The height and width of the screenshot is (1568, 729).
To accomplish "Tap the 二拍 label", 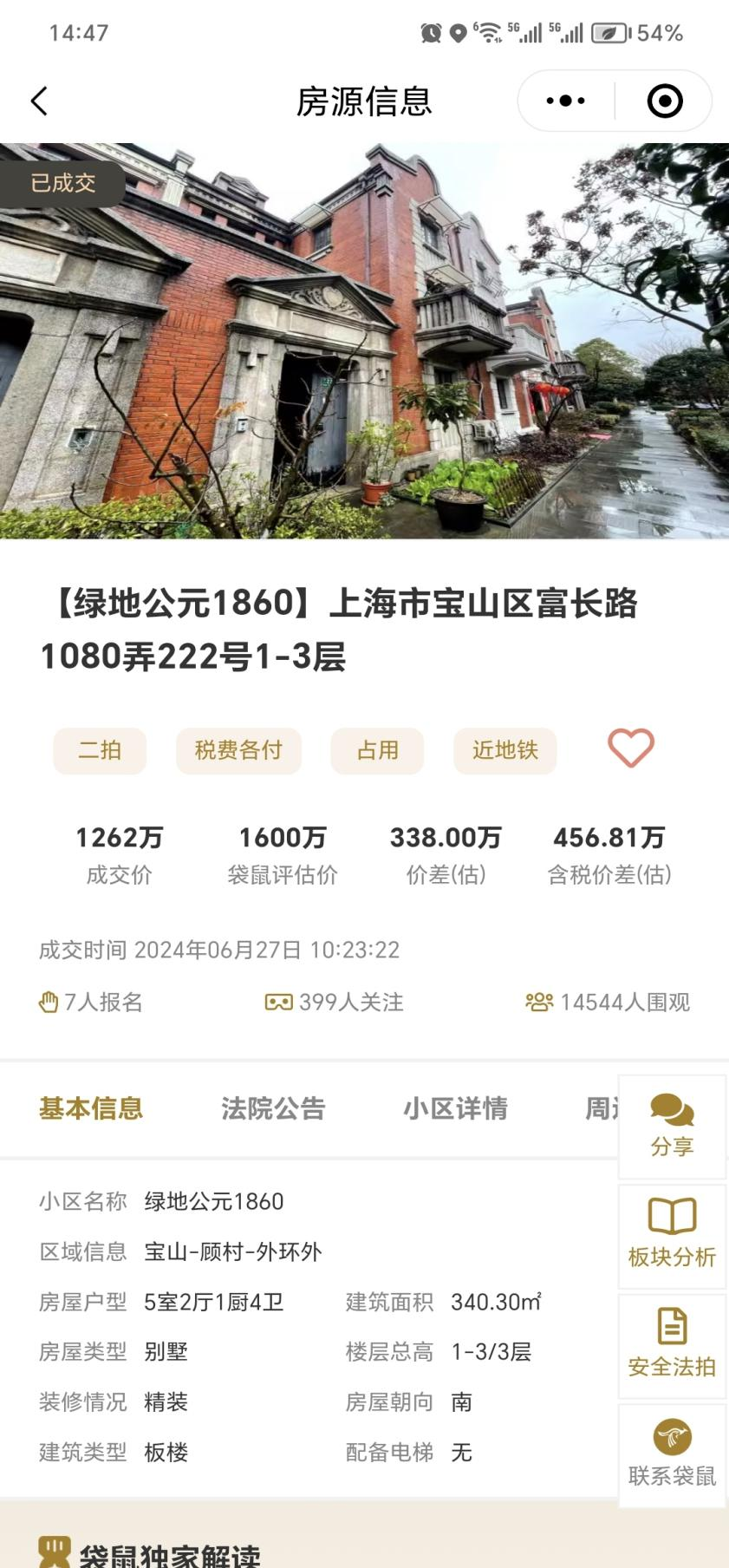I will [x=99, y=749].
